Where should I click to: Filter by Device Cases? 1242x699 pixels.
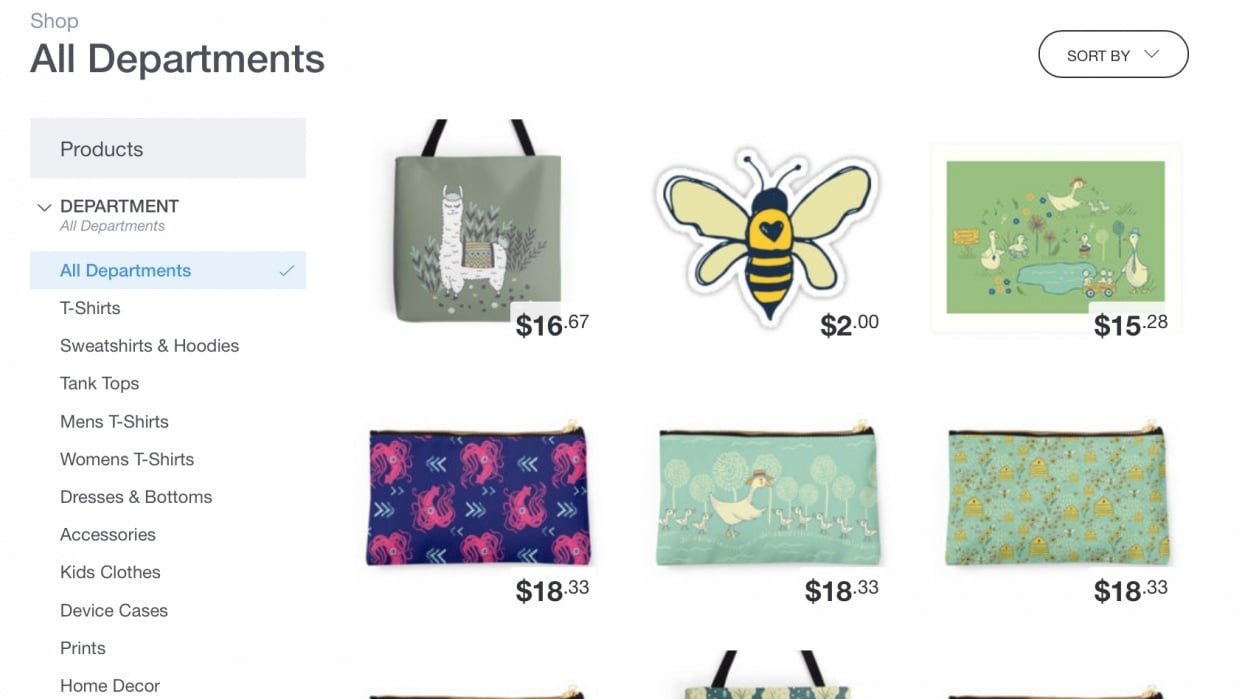click(114, 610)
